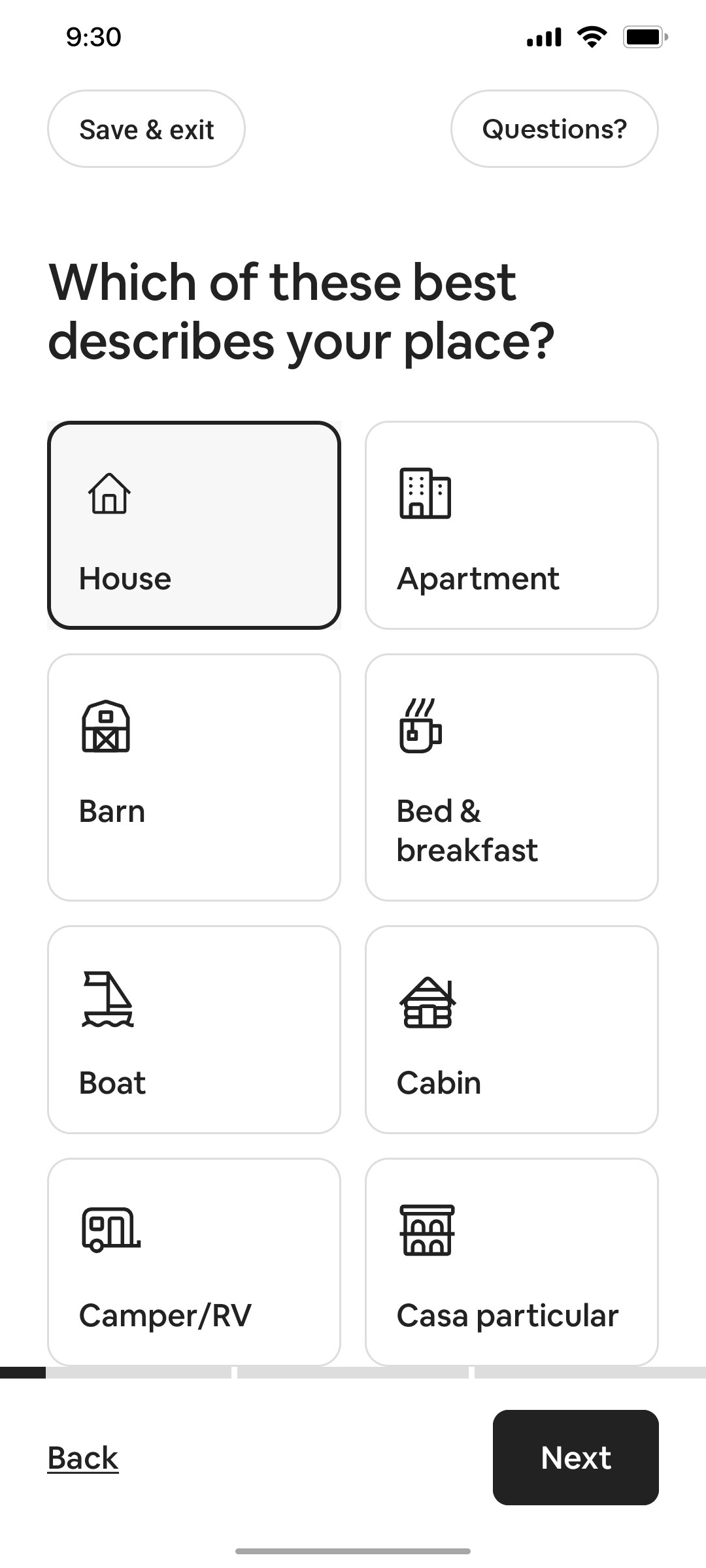Open the Questions help option
Viewport: 706px width, 1568px height.
(554, 128)
